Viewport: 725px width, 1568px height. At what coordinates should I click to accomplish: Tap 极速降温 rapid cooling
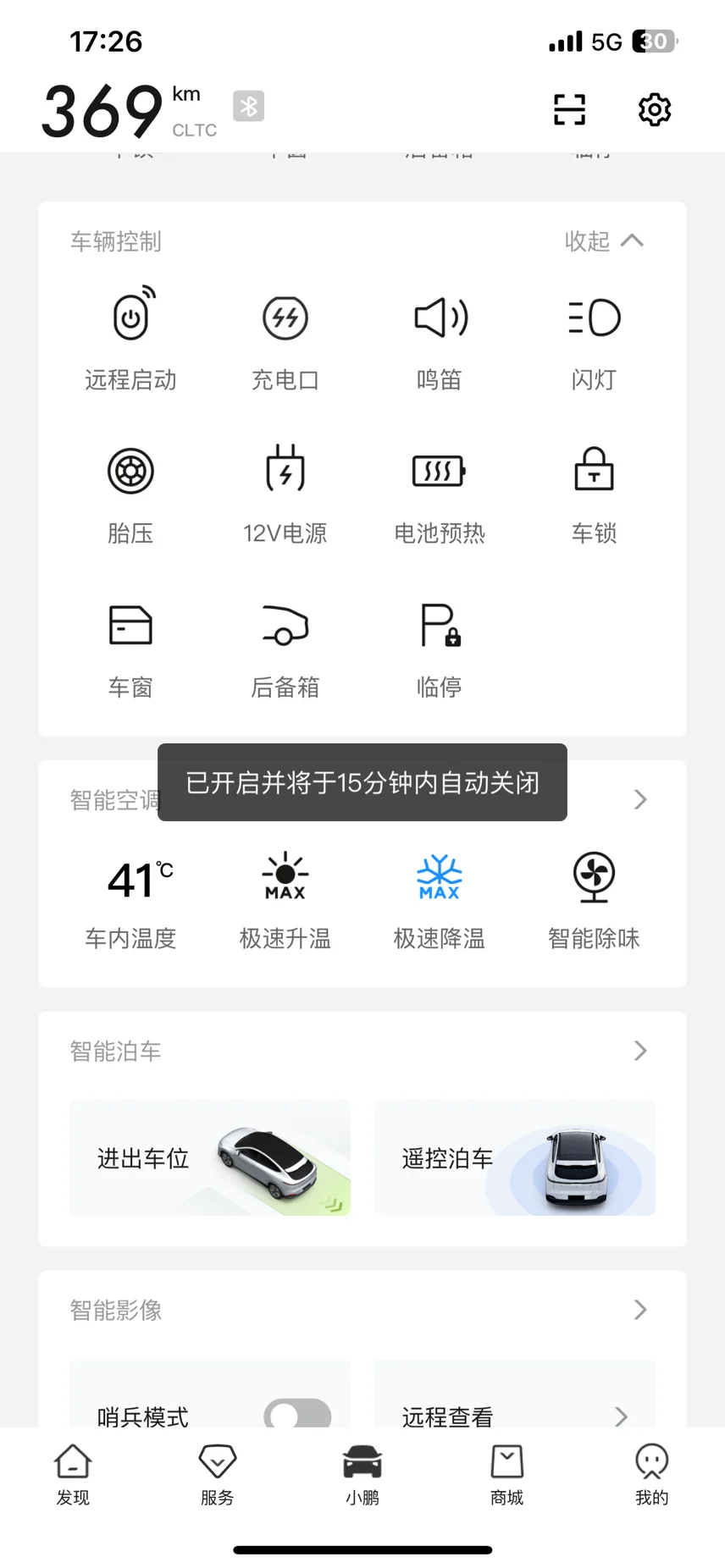point(440,897)
